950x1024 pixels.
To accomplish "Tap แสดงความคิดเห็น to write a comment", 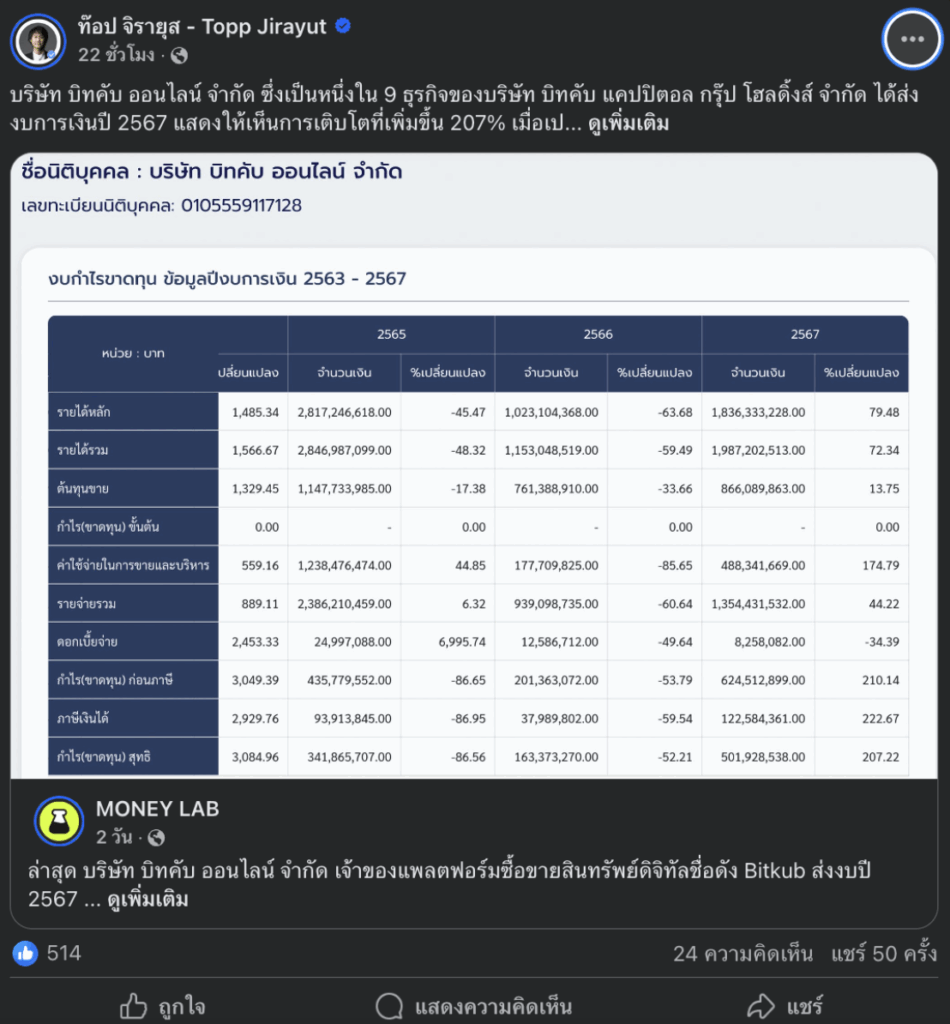I will 474,1006.
